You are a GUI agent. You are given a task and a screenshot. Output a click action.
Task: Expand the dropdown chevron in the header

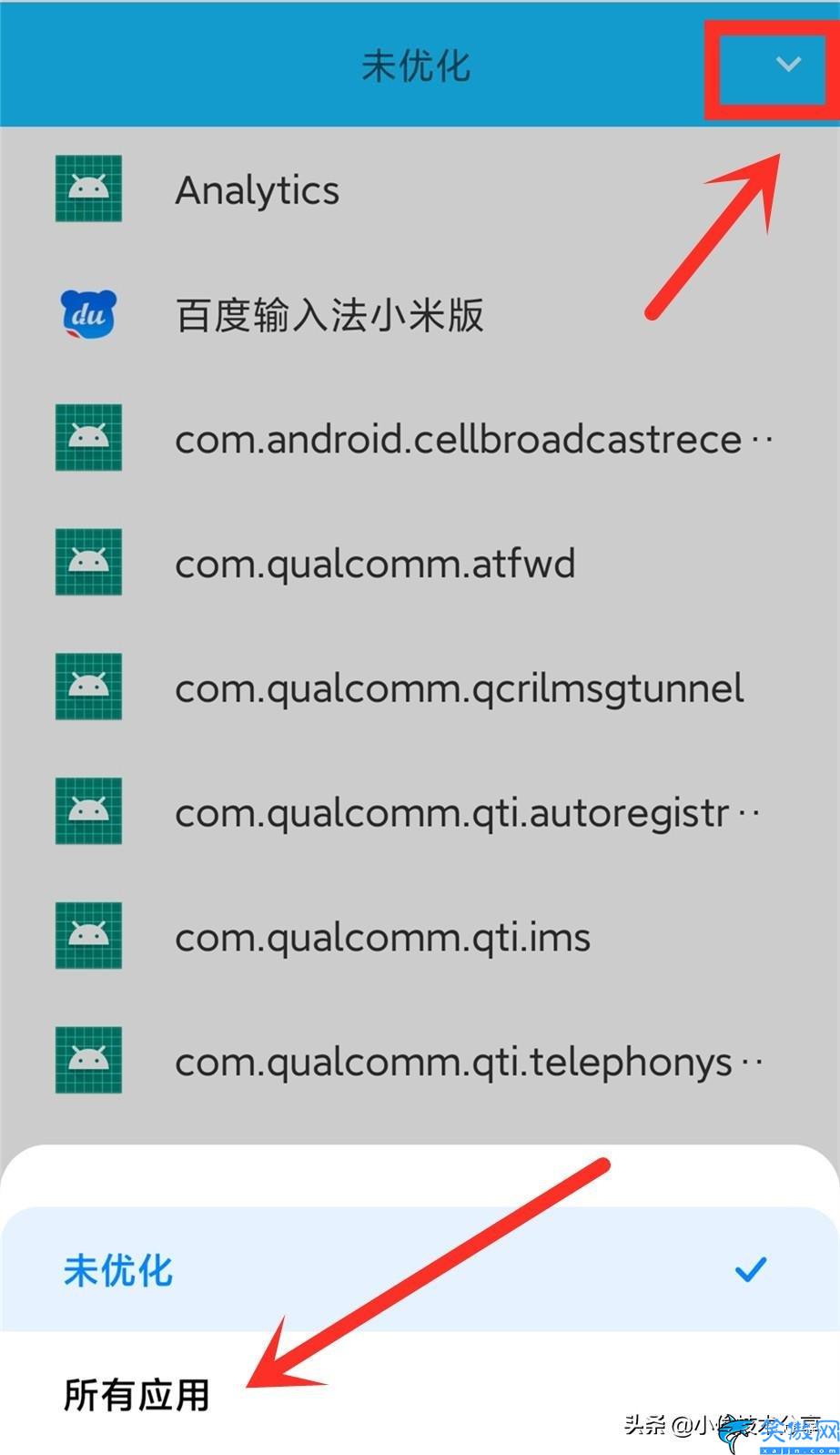point(788,64)
